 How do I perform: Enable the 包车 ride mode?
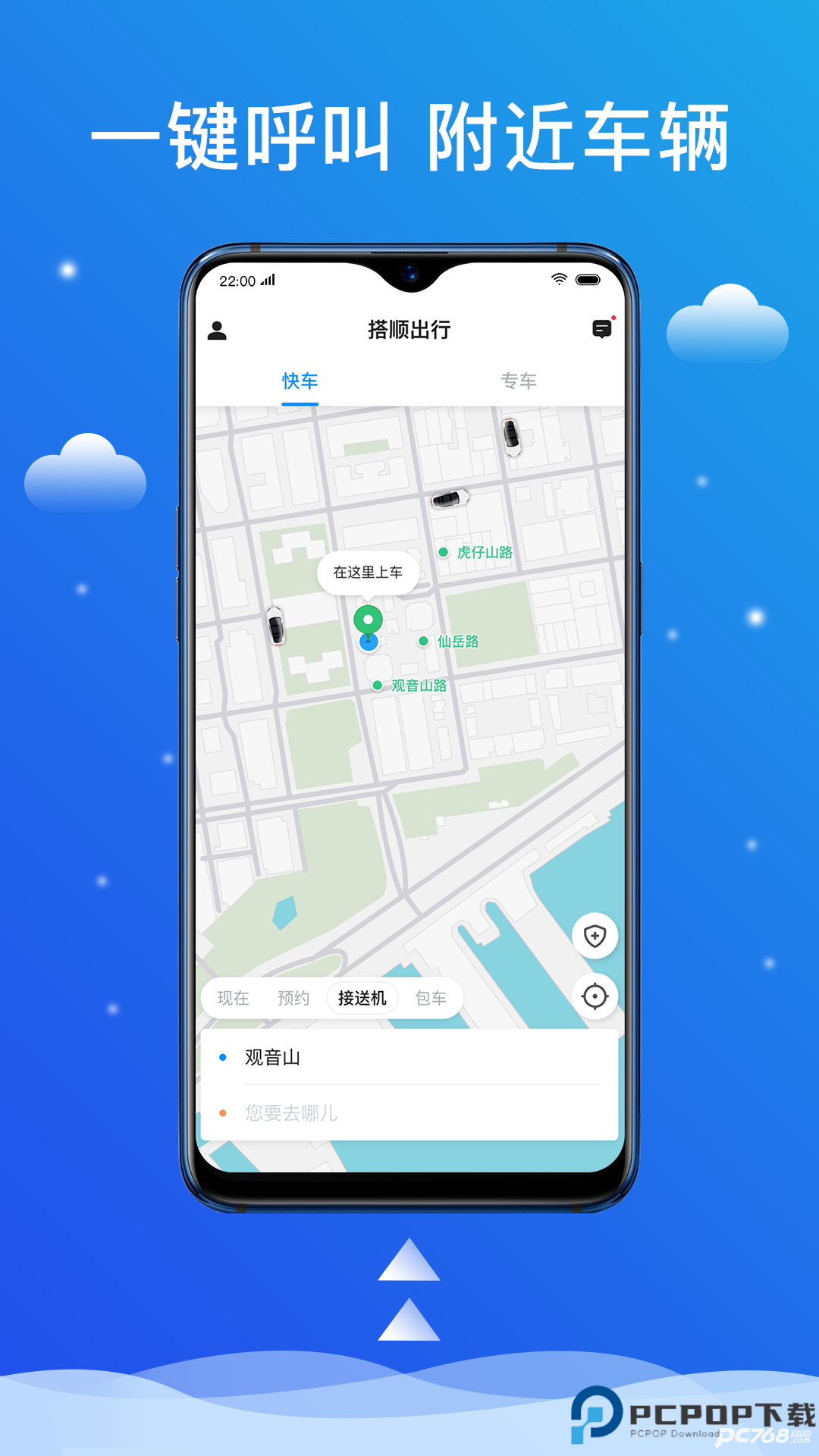(x=429, y=998)
